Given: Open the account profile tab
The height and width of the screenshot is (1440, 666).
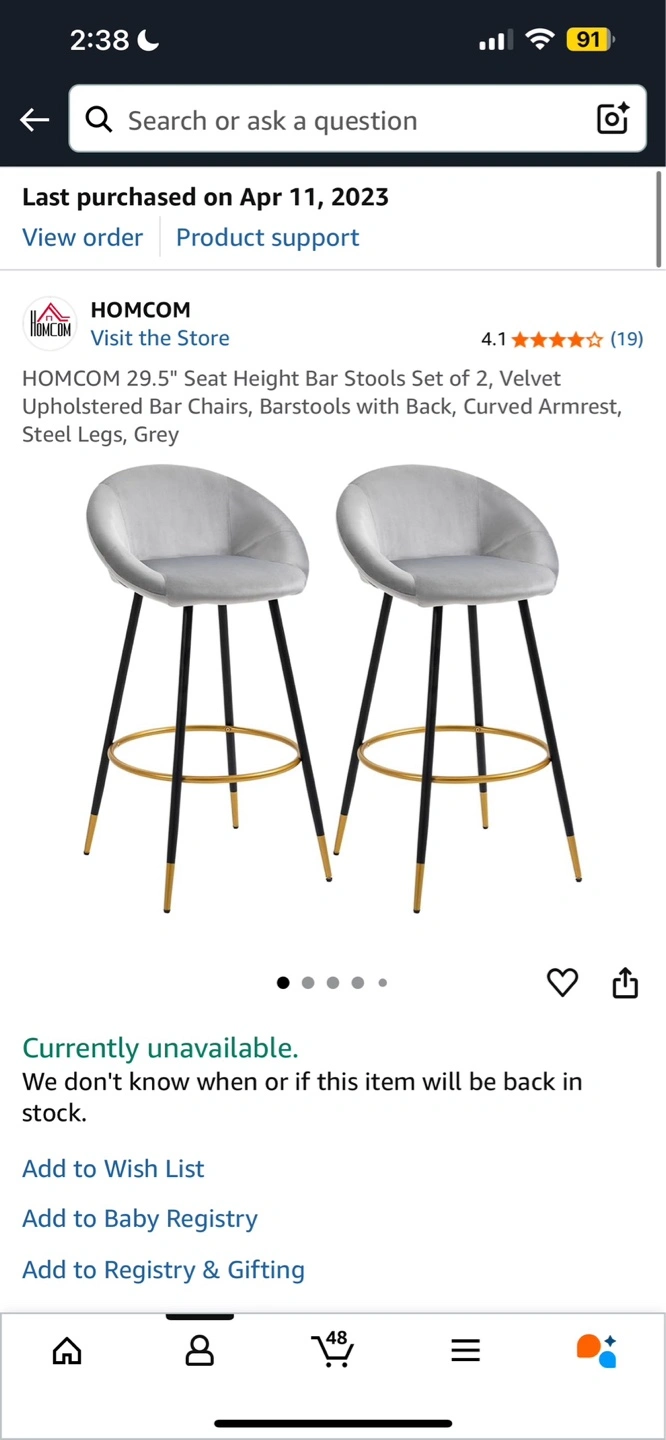Looking at the screenshot, I should (x=200, y=1351).
